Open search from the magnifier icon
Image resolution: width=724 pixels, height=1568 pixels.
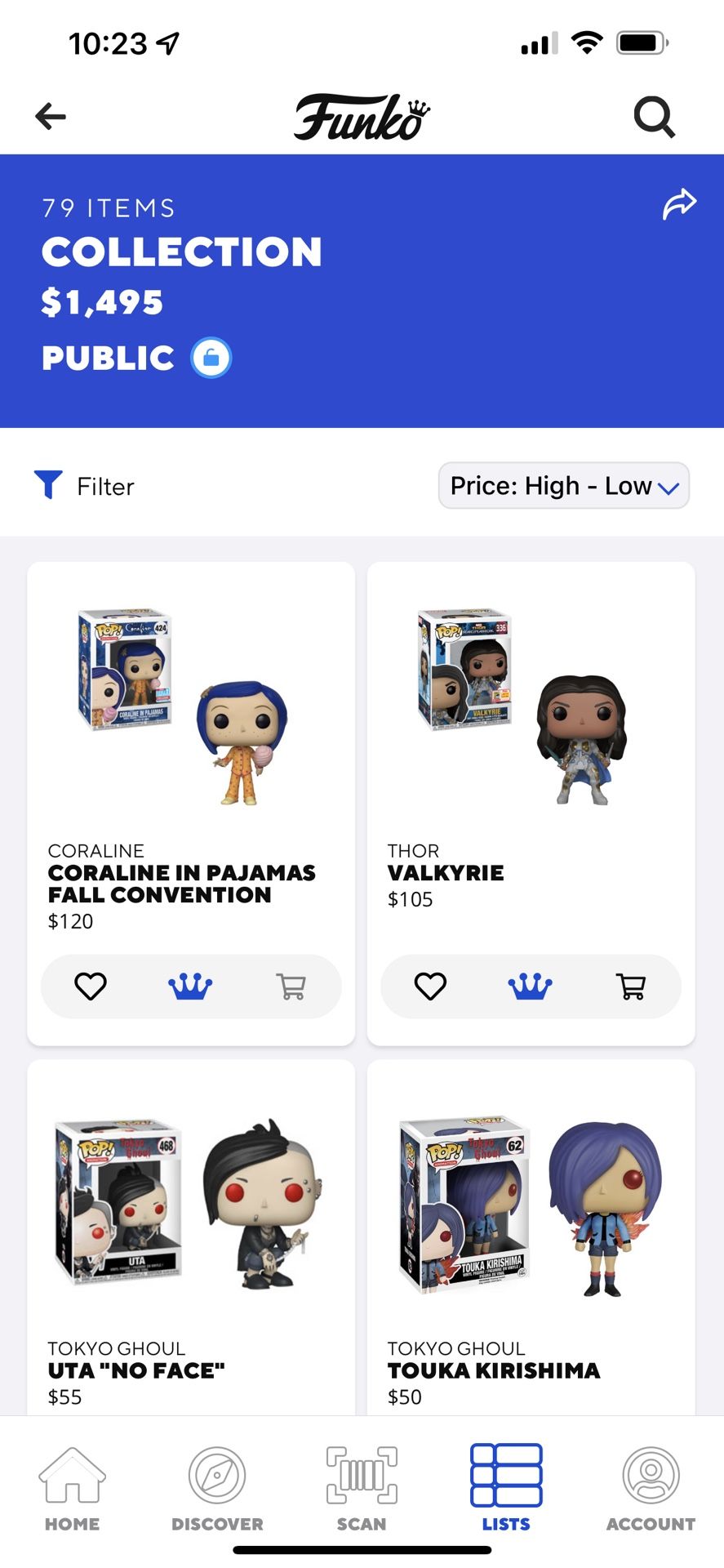[654, 118]
